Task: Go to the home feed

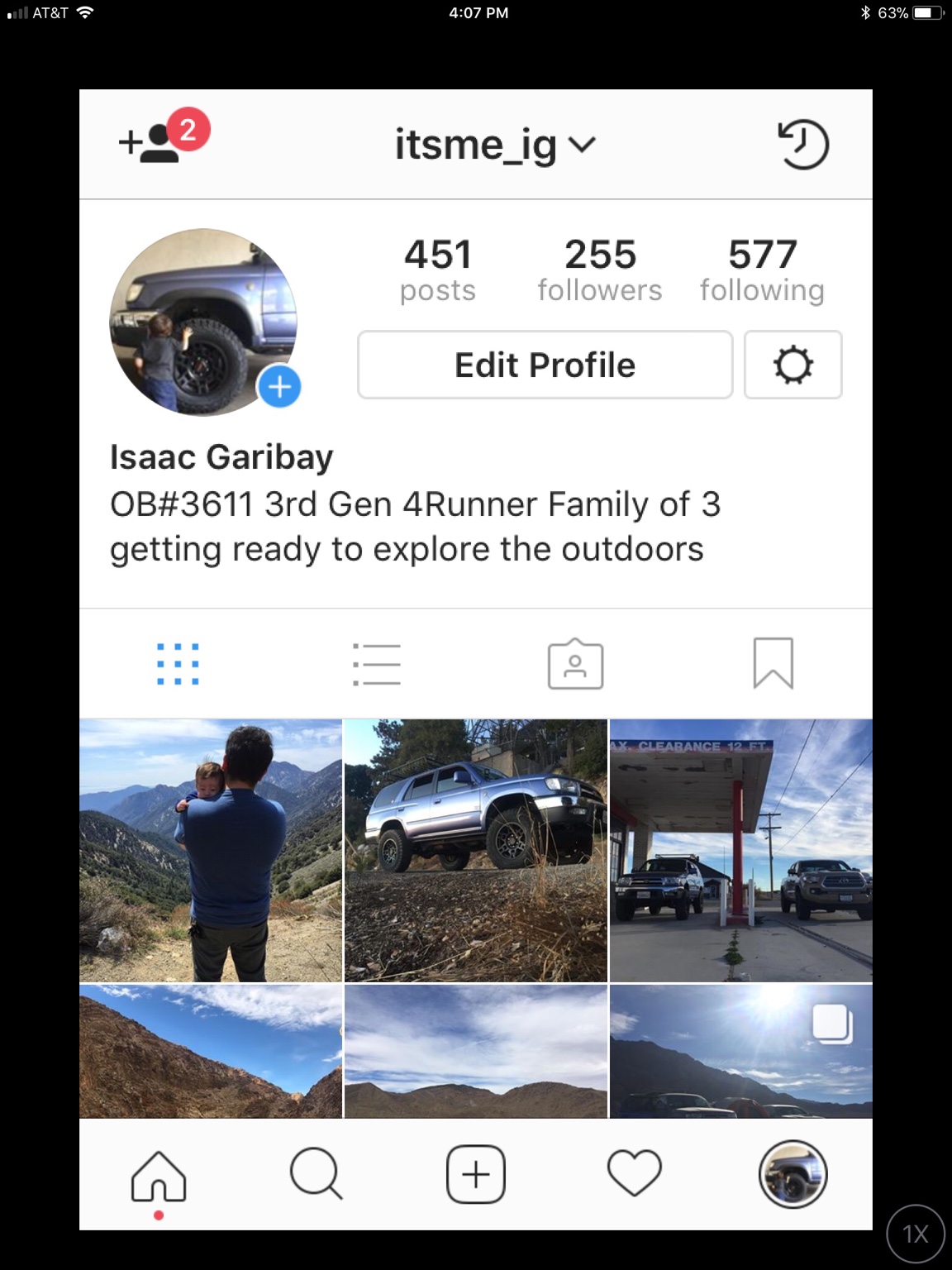Action: point(159,1175)
